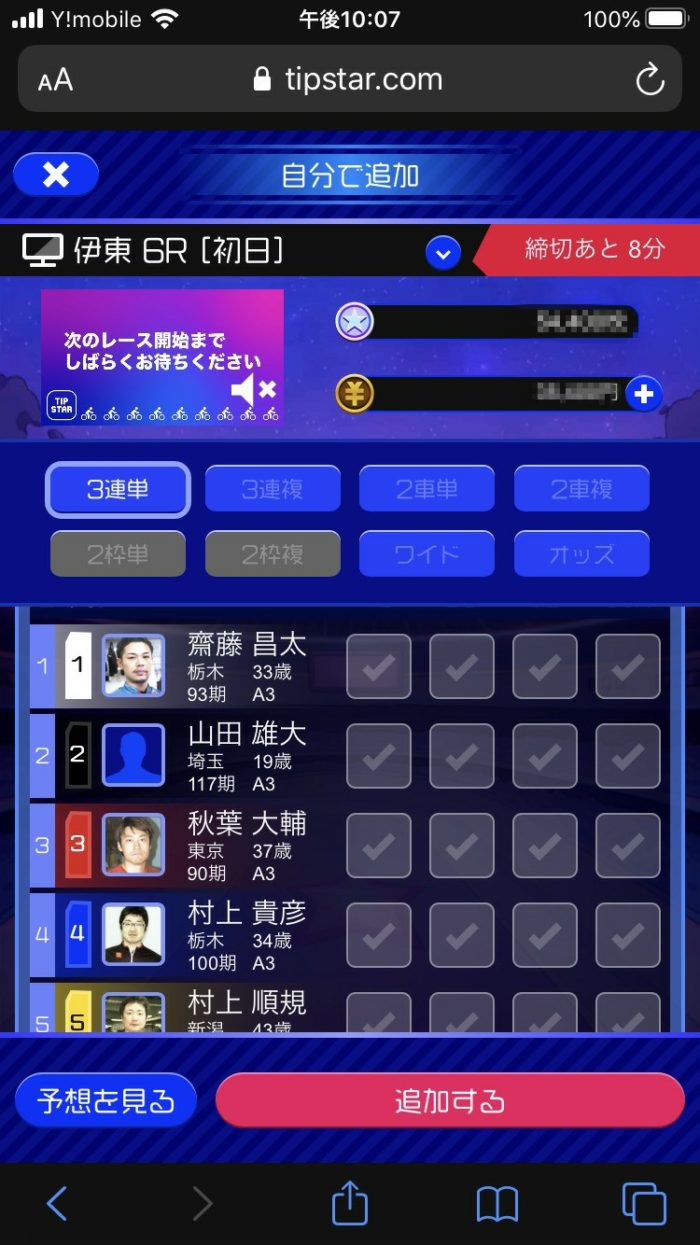
Task: Reload the tipstar.com page
Action: (x=650, y=80)
